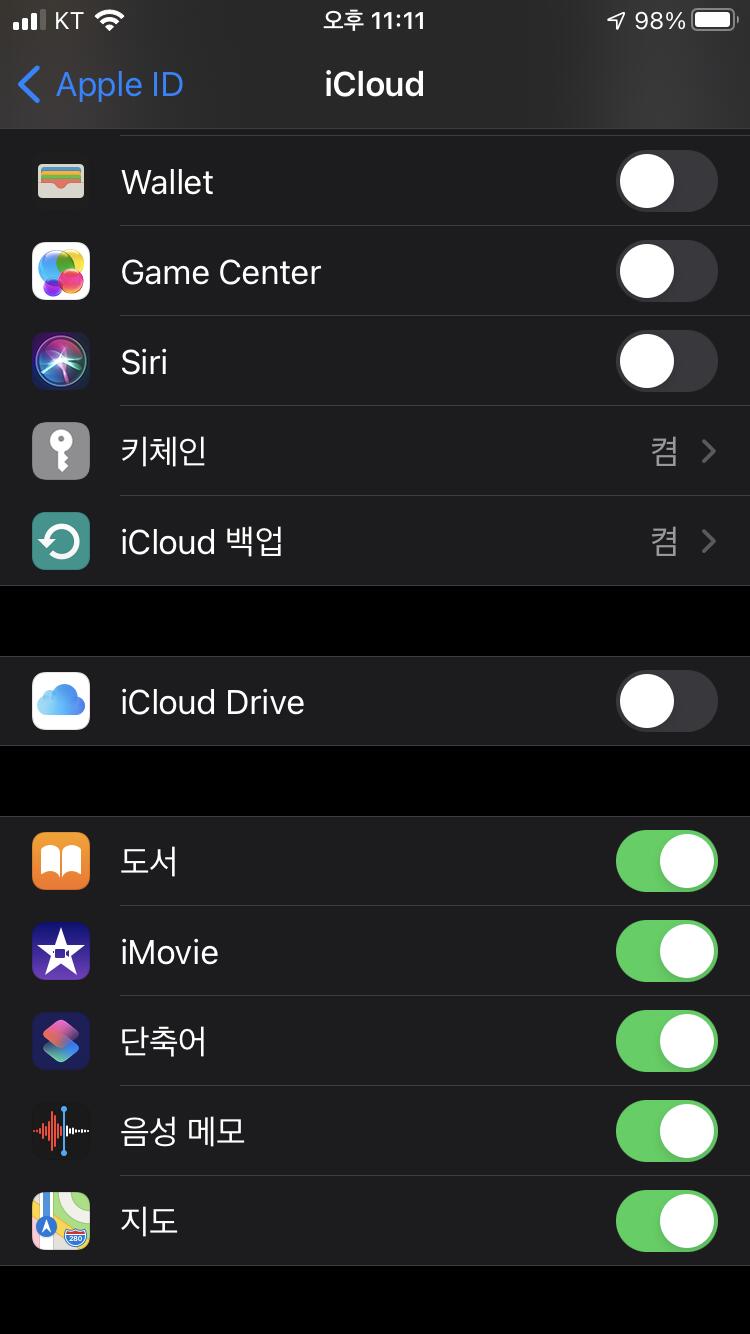The width and height of the screenshot is (750, 1334).
Task: Enable Siri iCloud toggle
Action: pyautogui.click(x=666, y=362)
